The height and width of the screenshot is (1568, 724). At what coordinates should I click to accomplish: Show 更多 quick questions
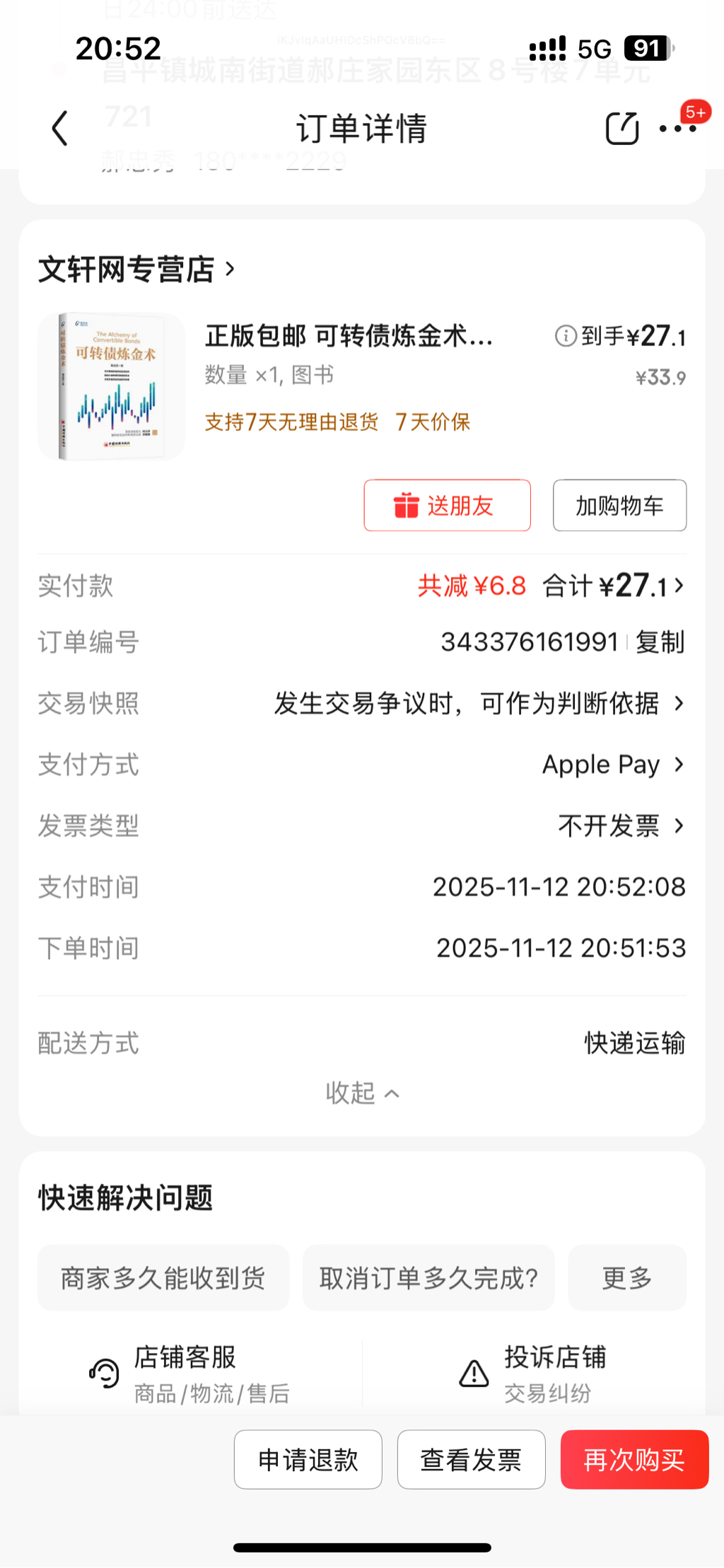[x=627, y=1278]
